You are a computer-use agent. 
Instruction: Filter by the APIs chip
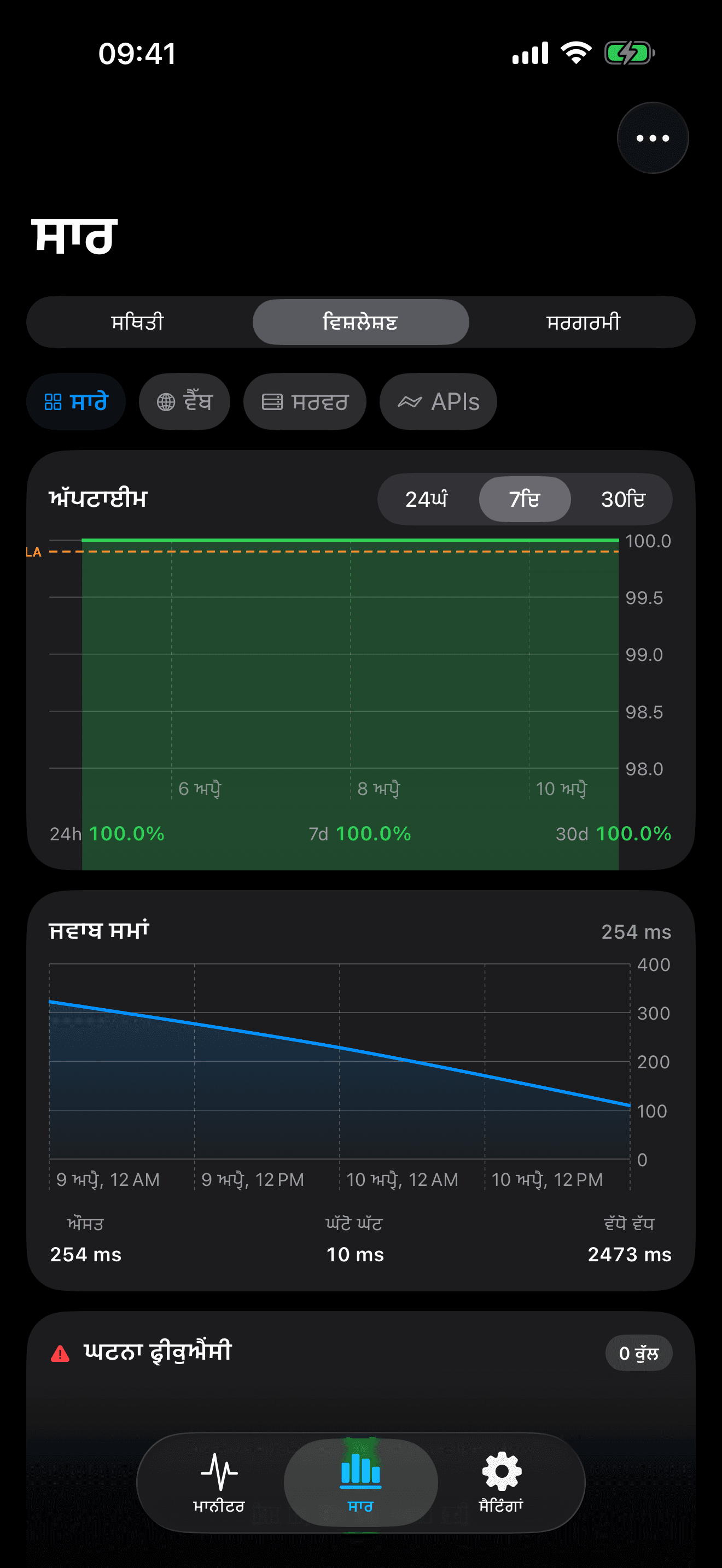(438, 402)
